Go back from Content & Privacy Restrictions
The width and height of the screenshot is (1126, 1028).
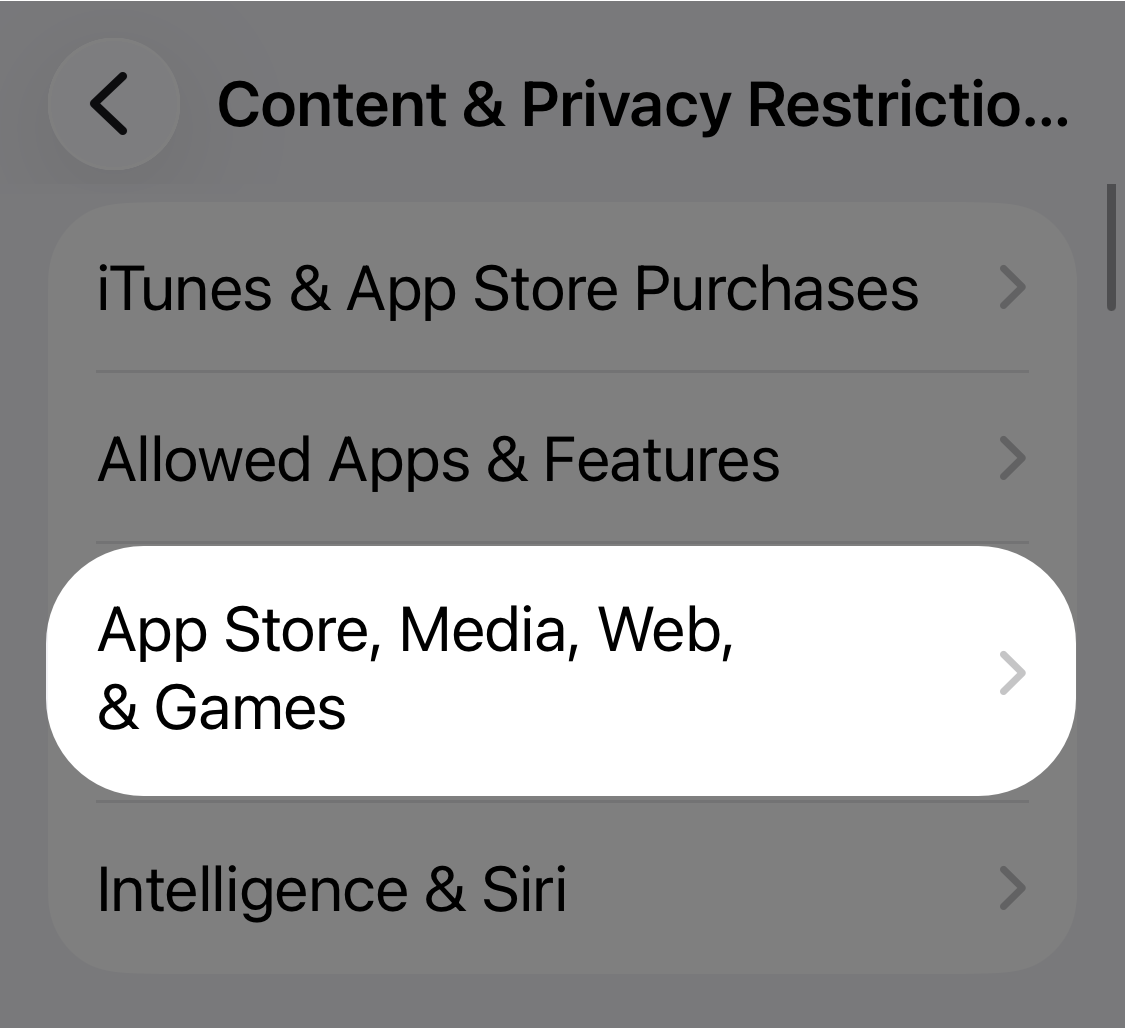point(112,104)
